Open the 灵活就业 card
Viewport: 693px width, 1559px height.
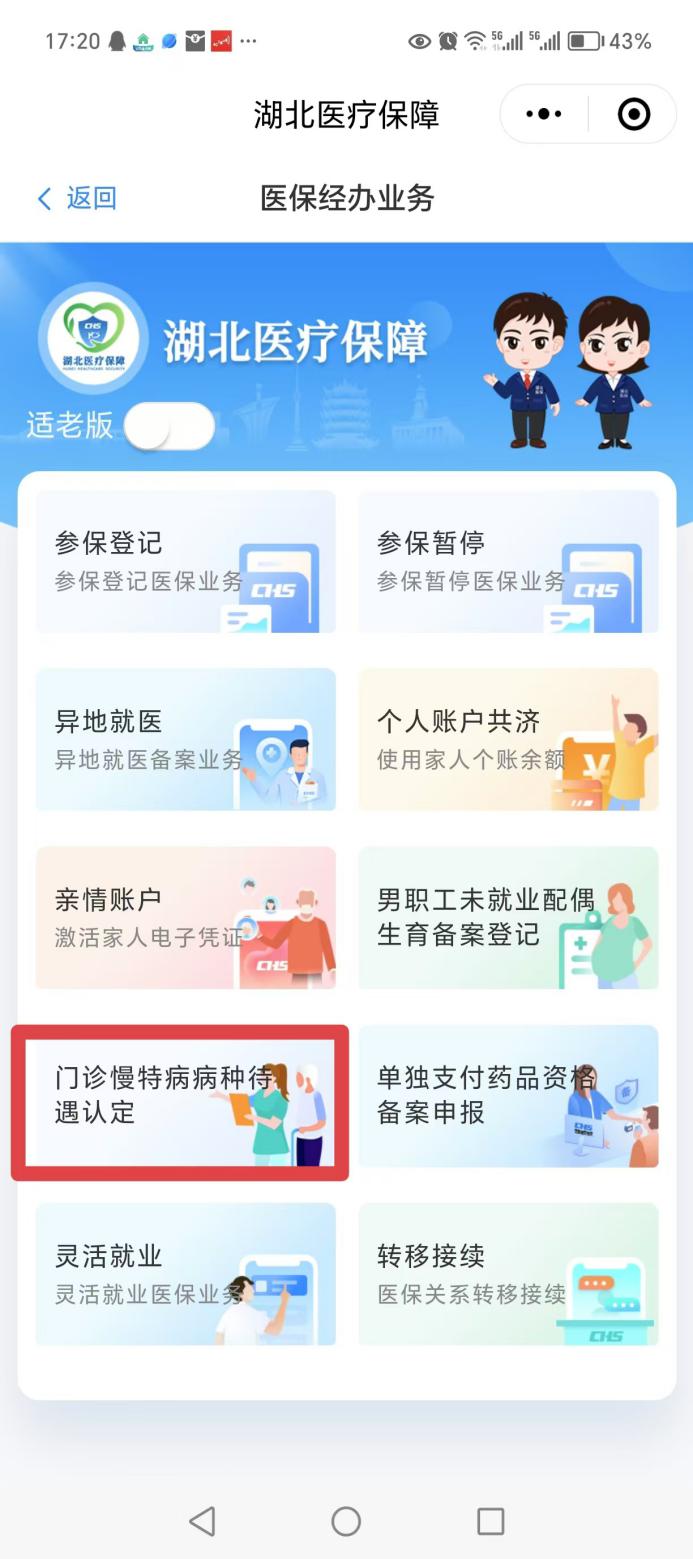pyautogui.click(x=186, y=1274)
